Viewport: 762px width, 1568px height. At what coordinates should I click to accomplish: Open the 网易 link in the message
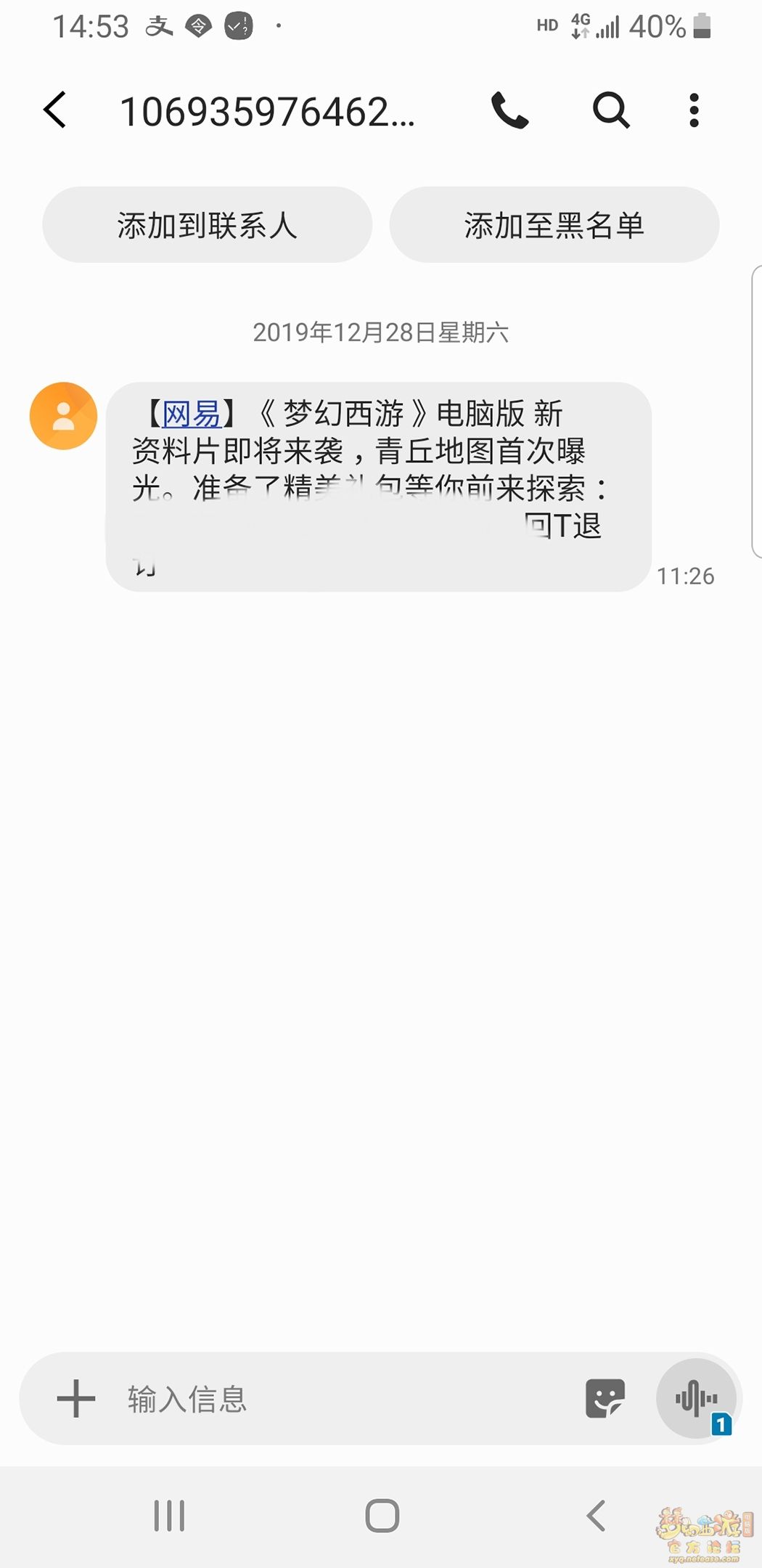191,415
